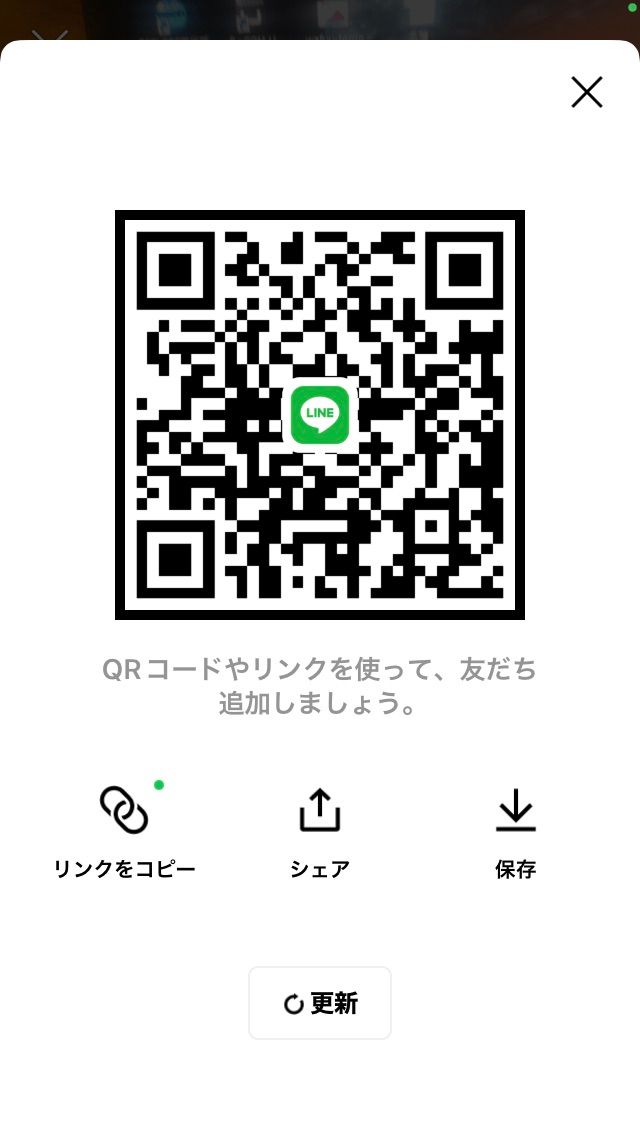Share the QR code
Screen dimensions: 640x1136
coord(320,829)
